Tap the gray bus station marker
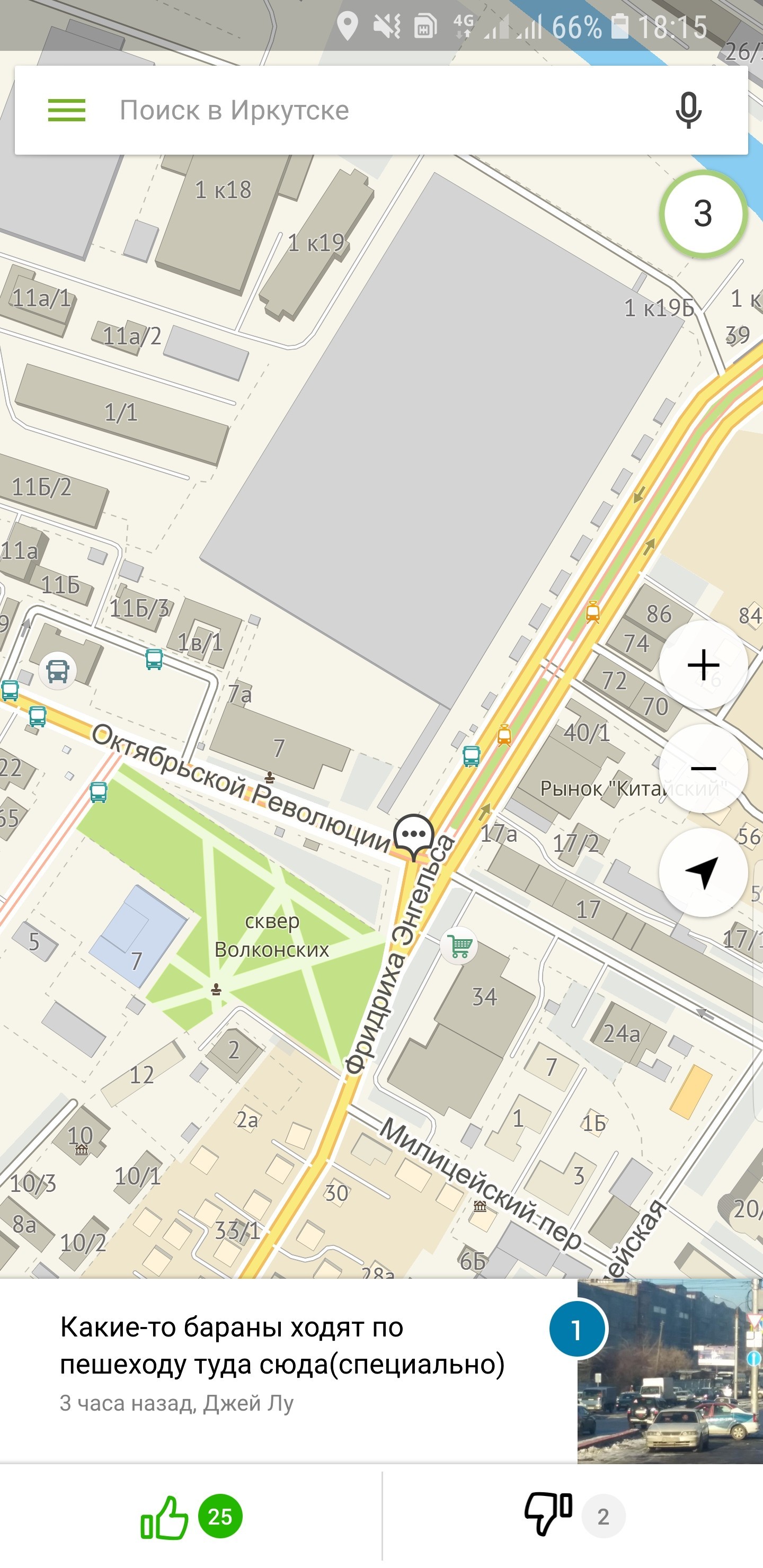763x1568 pixels. (58, 671)
